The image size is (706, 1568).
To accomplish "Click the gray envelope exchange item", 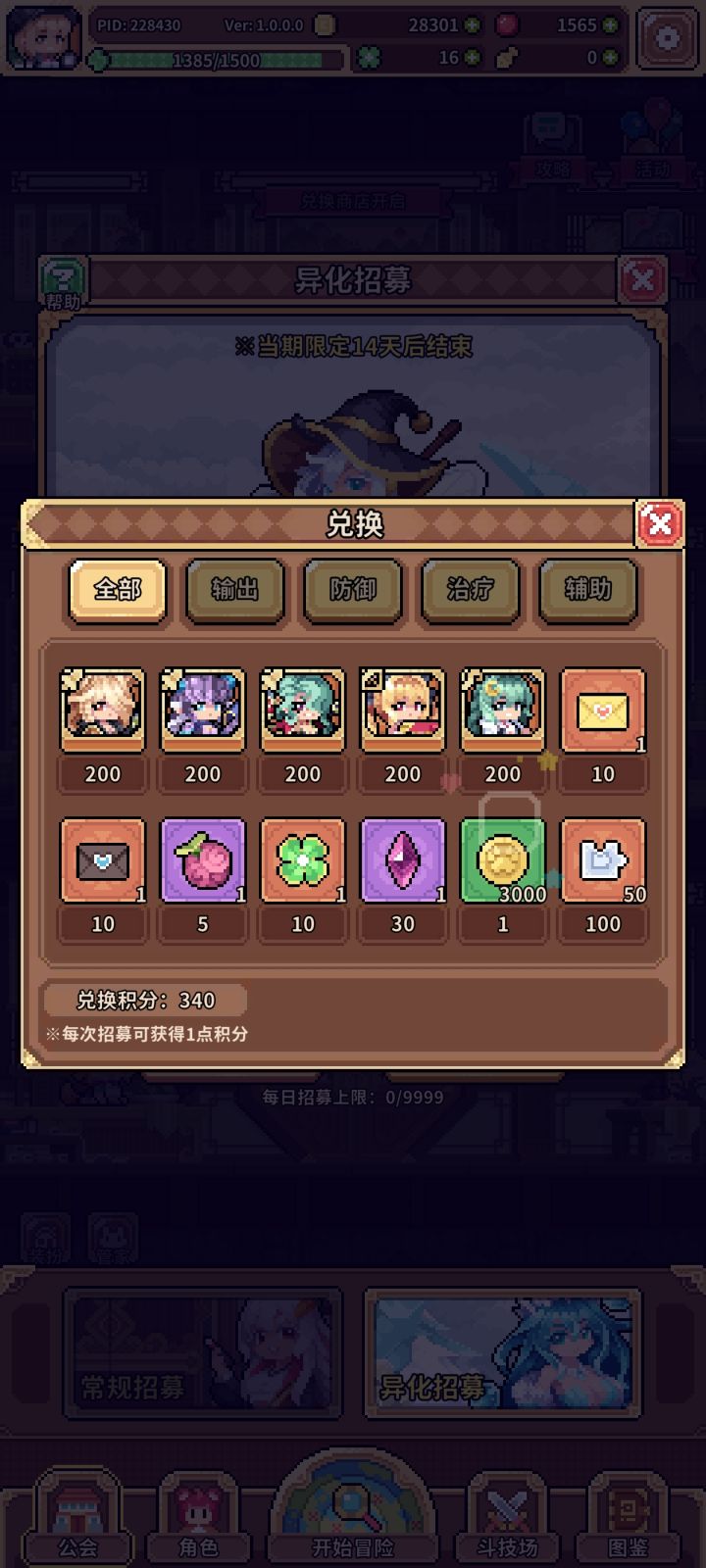I will [102, 859].
